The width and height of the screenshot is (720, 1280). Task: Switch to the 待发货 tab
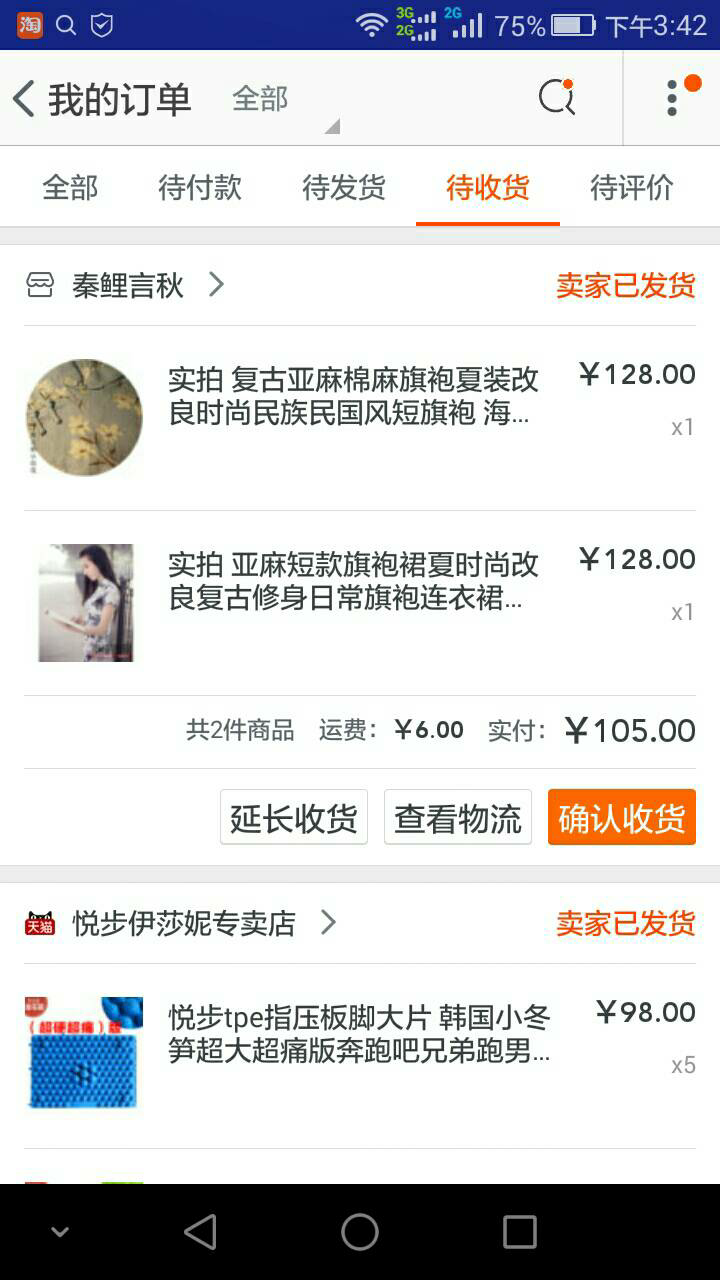coord(344,187)
